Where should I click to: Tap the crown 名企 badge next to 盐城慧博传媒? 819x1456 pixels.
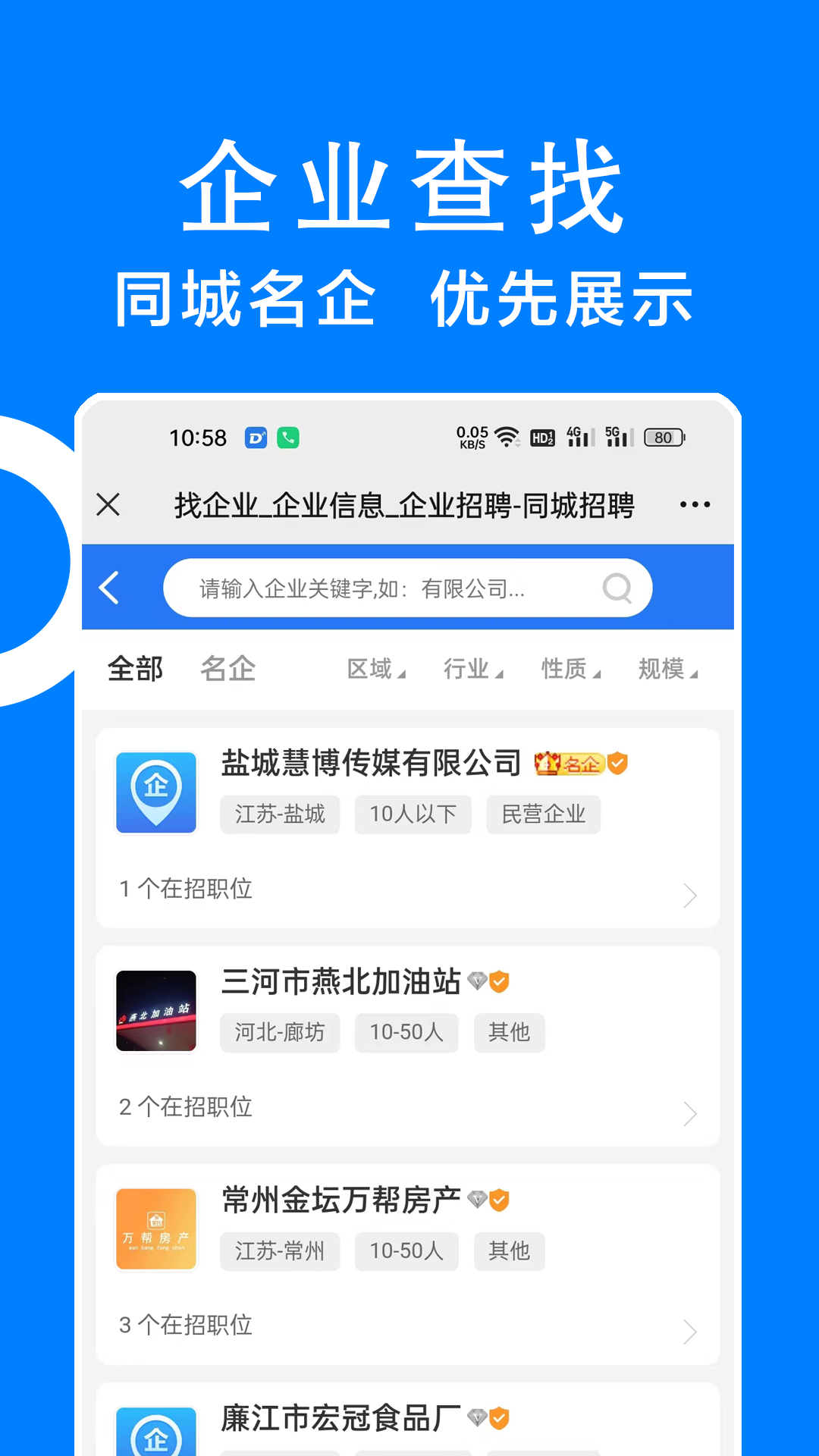(567, 764)
